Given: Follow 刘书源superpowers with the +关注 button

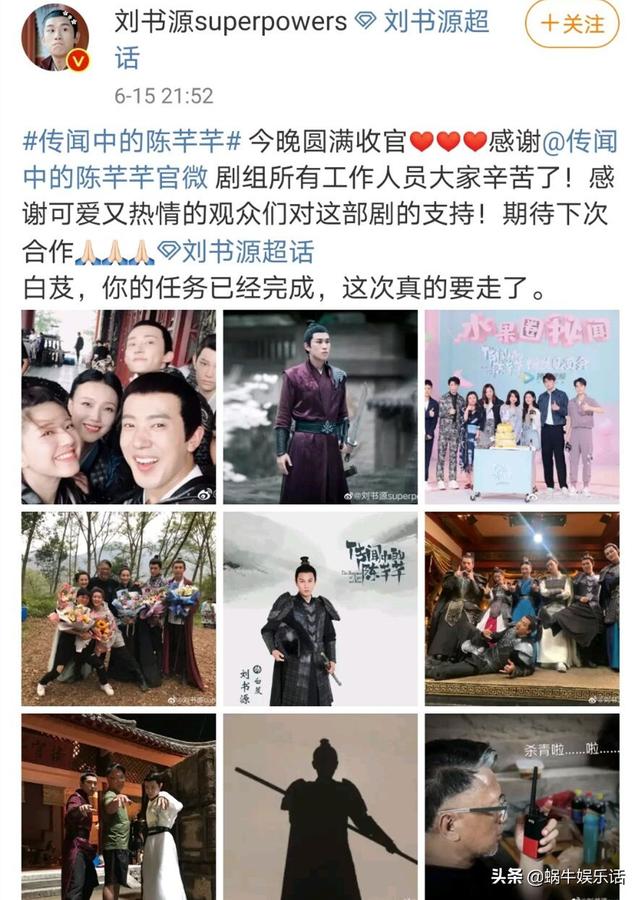Looking at the screenshot, I should click(572, 24).
